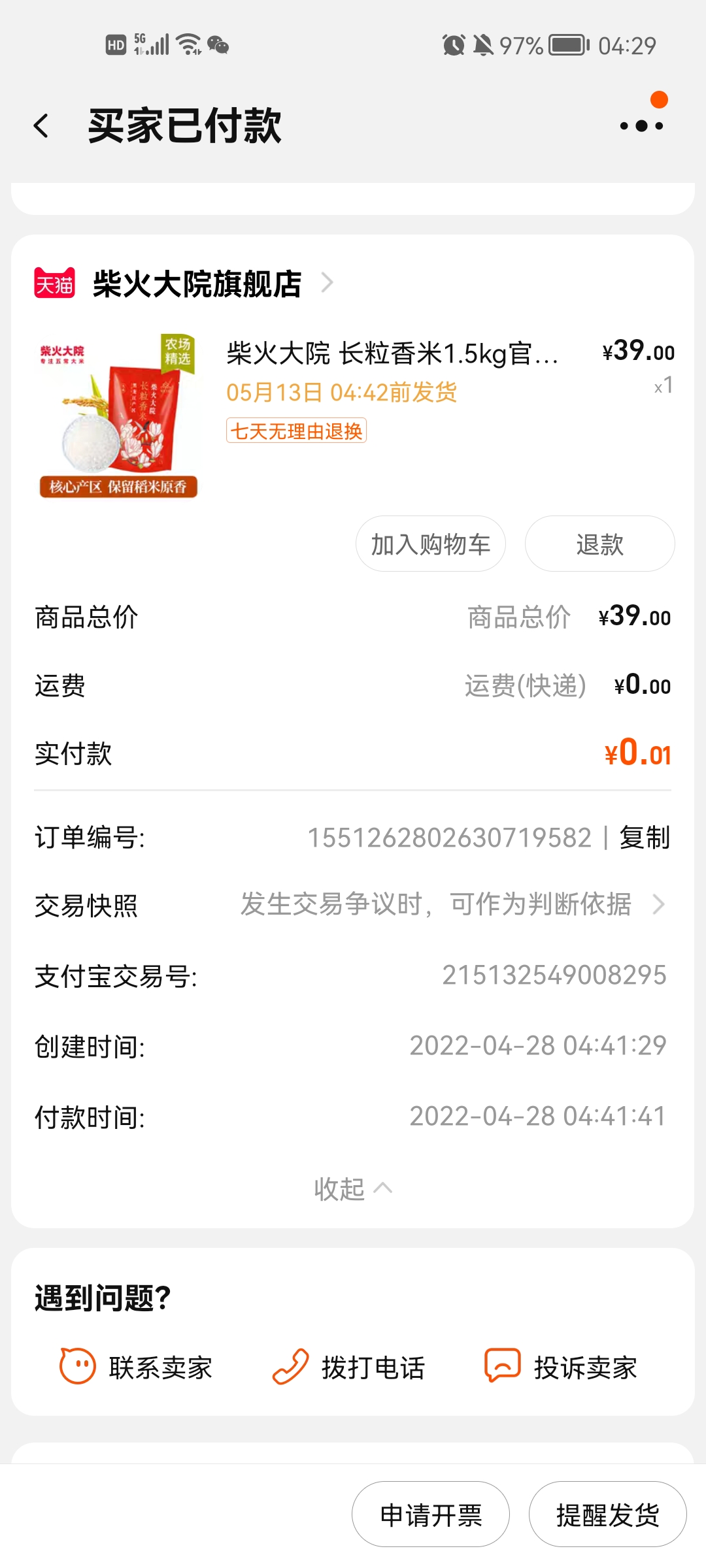The height and width of the screenshot is (1568, 706).
Task: Copy the order number with 复制
Action: pos(645,838)
